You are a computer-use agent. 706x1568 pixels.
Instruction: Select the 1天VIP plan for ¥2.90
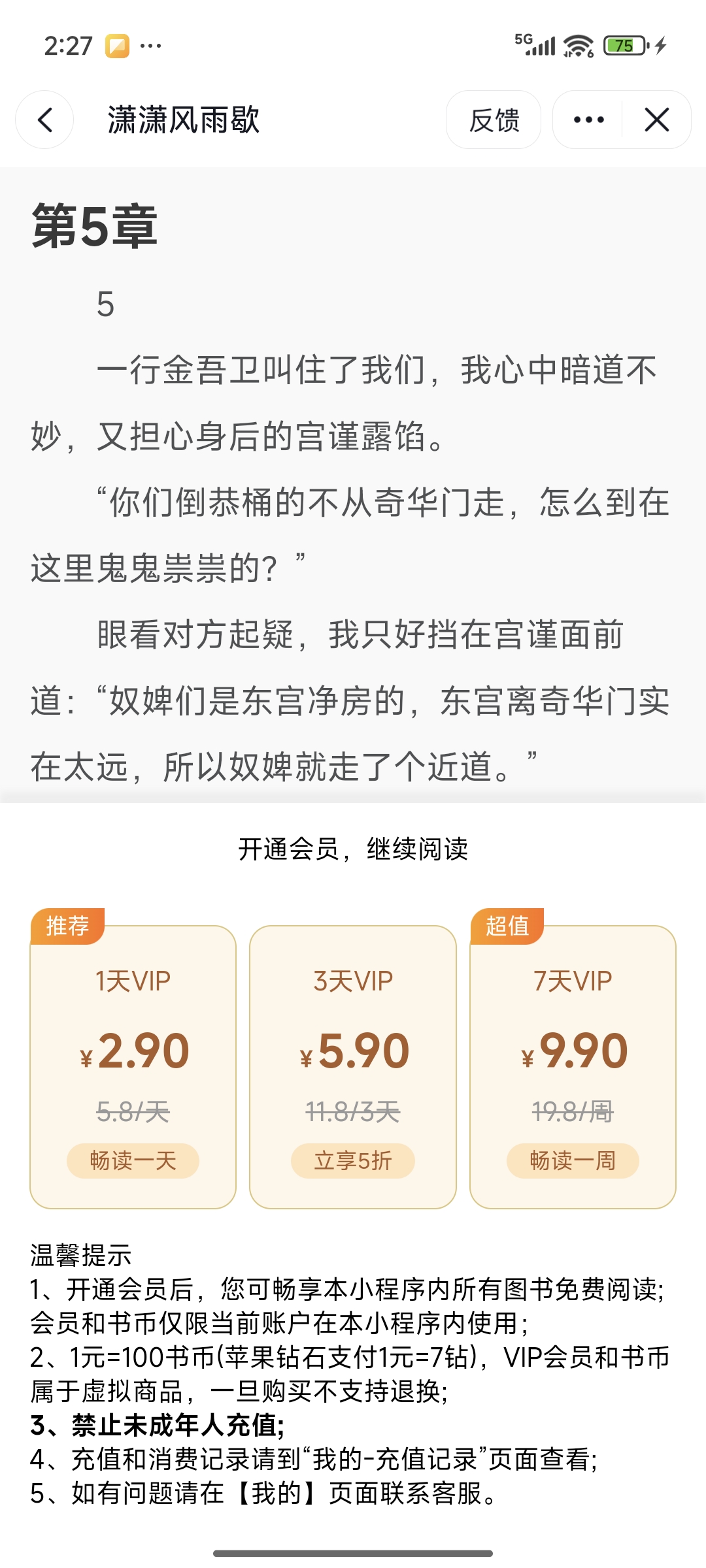click(x=133, y=1066)
